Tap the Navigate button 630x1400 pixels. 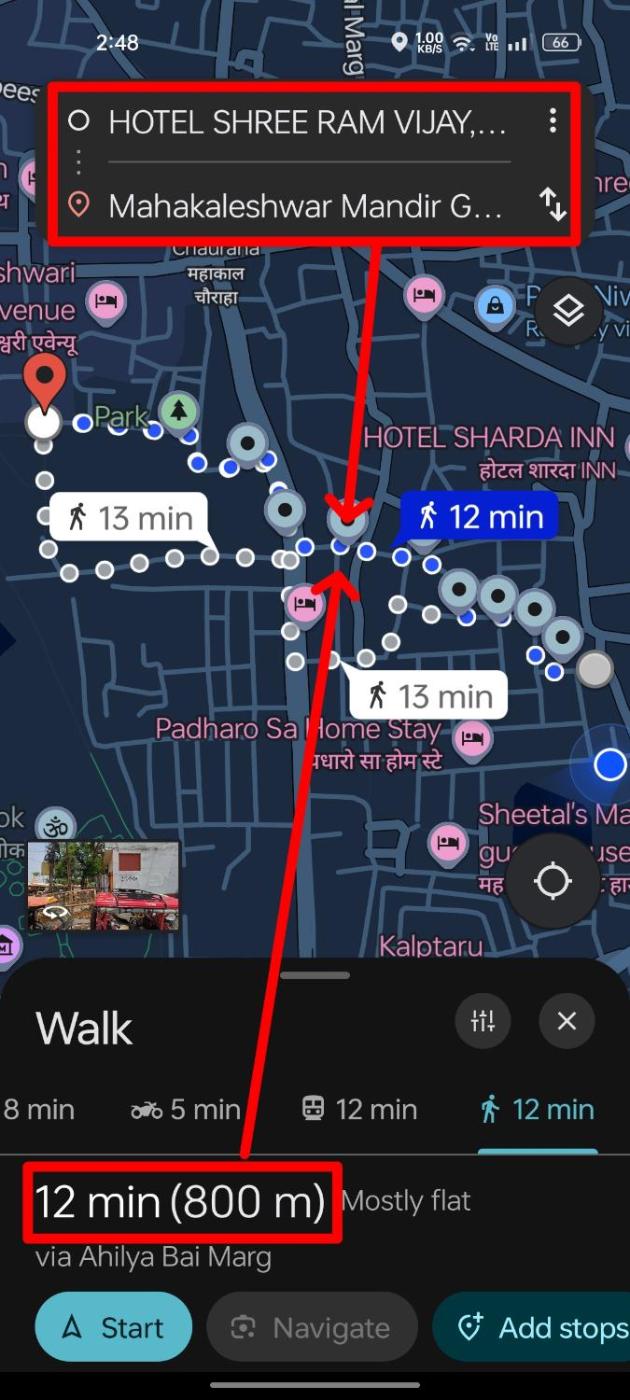(x=311, y=1327)
